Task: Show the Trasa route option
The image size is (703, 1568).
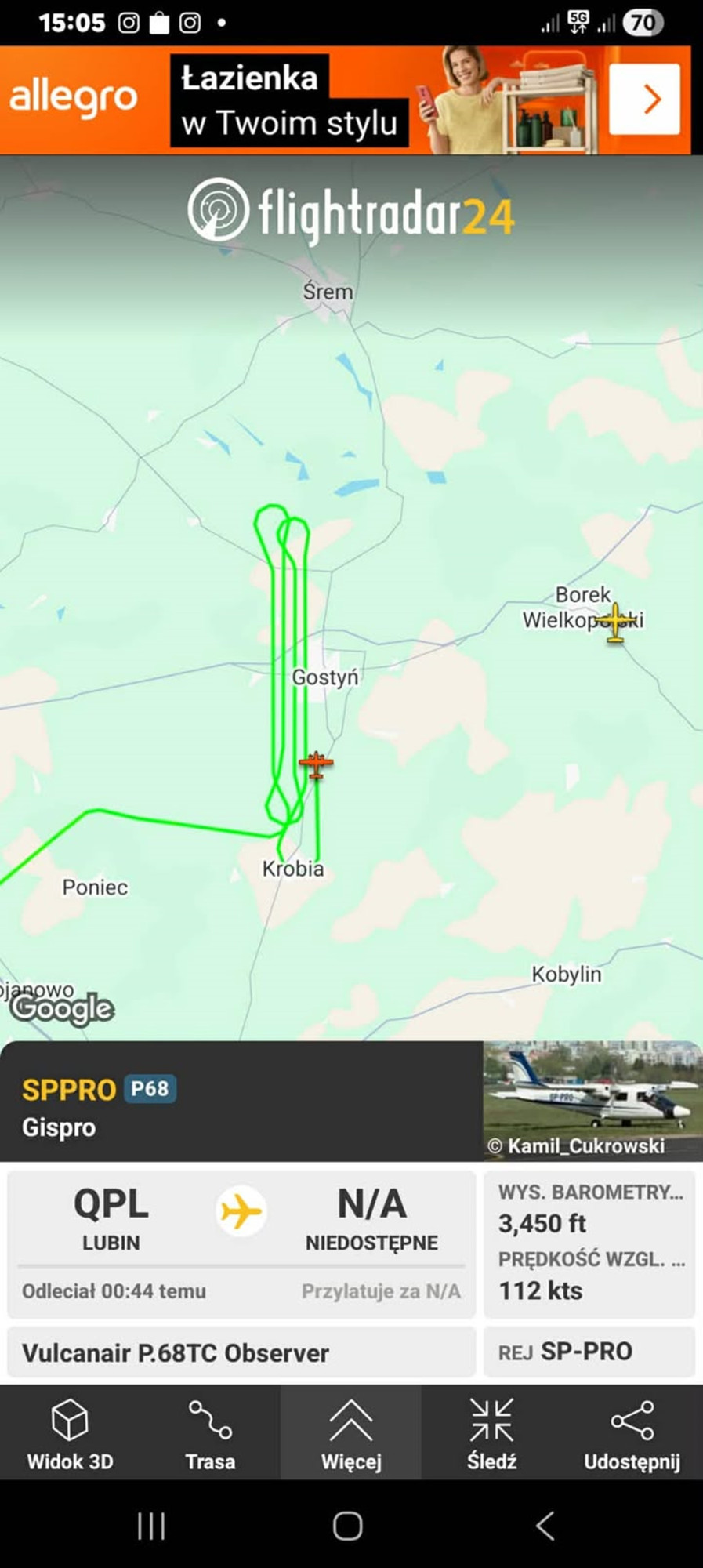Action: 210,1434
